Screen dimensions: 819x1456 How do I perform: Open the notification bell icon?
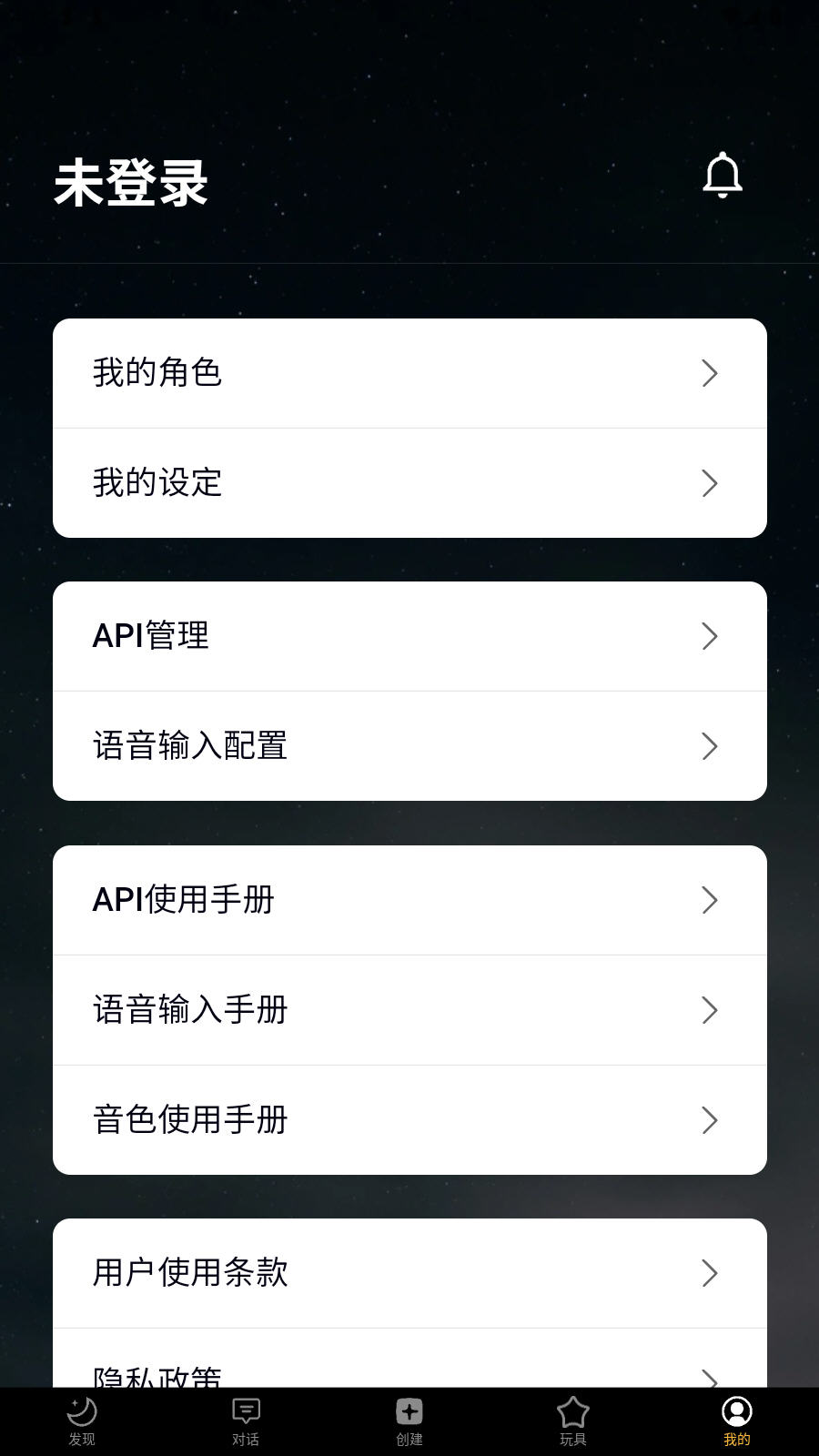click(x=722, y=175)
